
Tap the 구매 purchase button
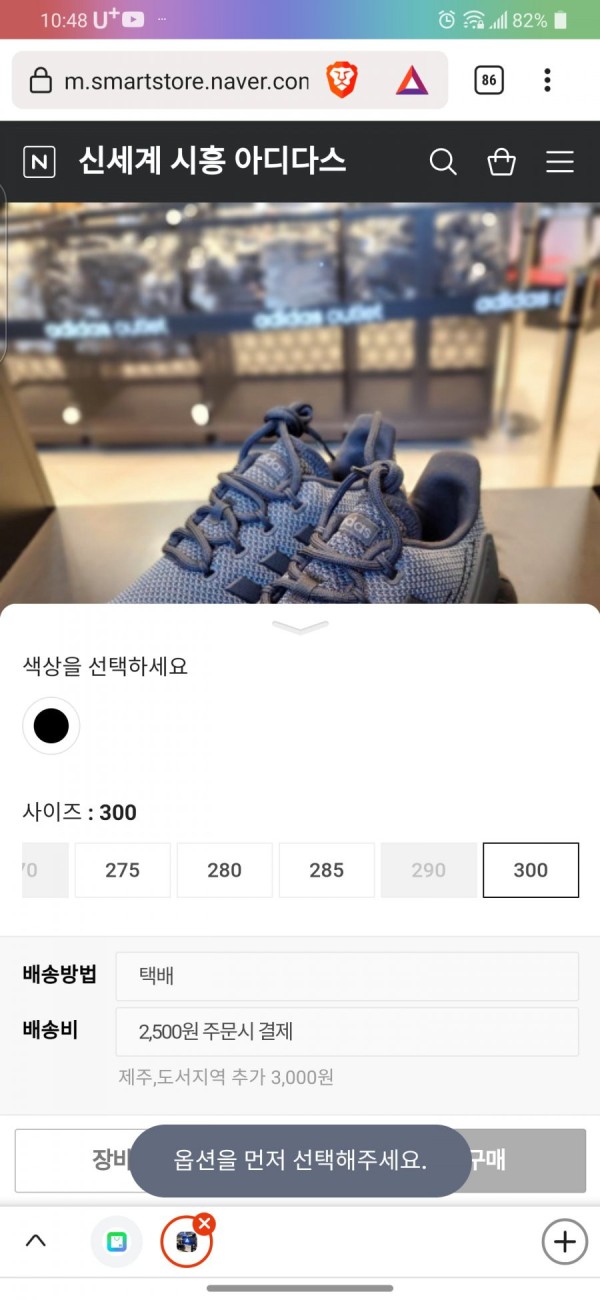530,1160
